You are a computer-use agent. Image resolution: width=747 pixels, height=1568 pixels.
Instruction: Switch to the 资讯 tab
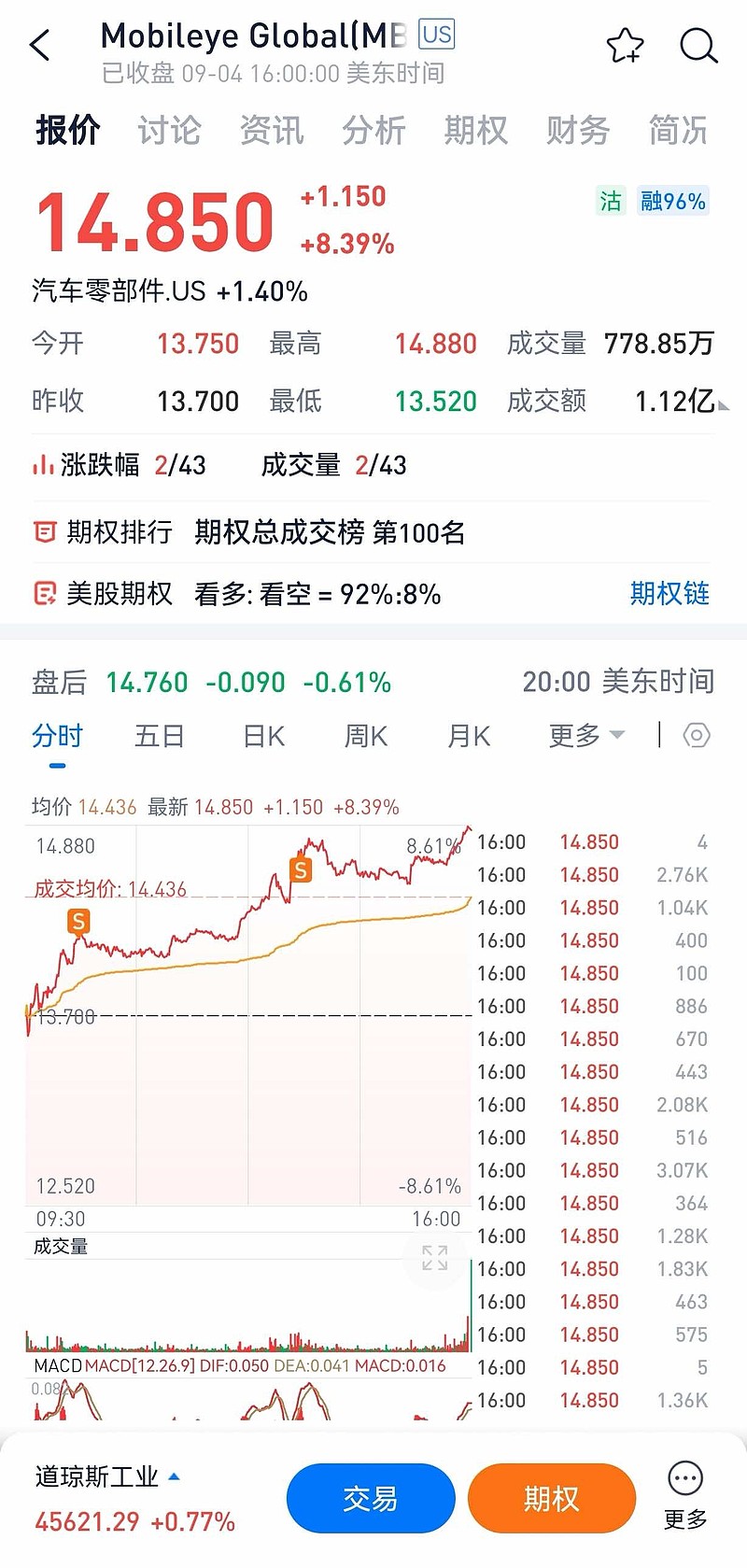click(272, 130)
